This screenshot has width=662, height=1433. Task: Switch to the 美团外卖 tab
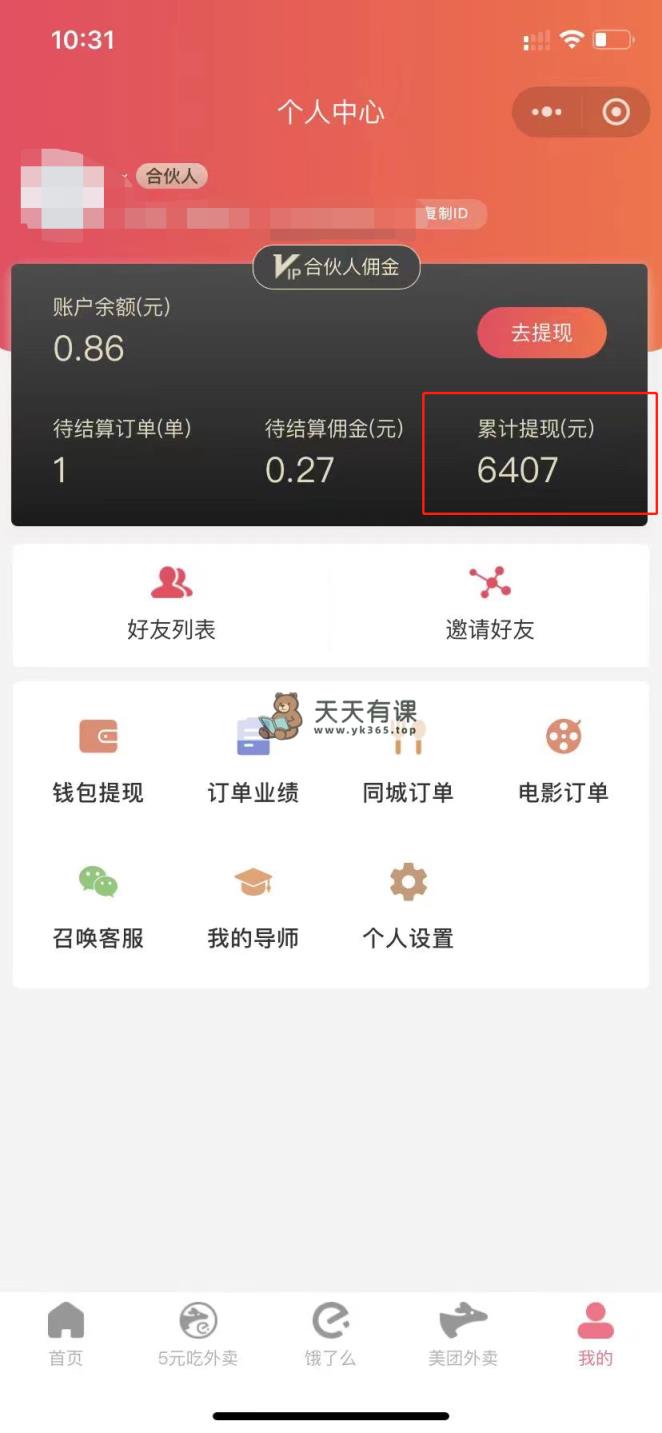click(463, 1334)
